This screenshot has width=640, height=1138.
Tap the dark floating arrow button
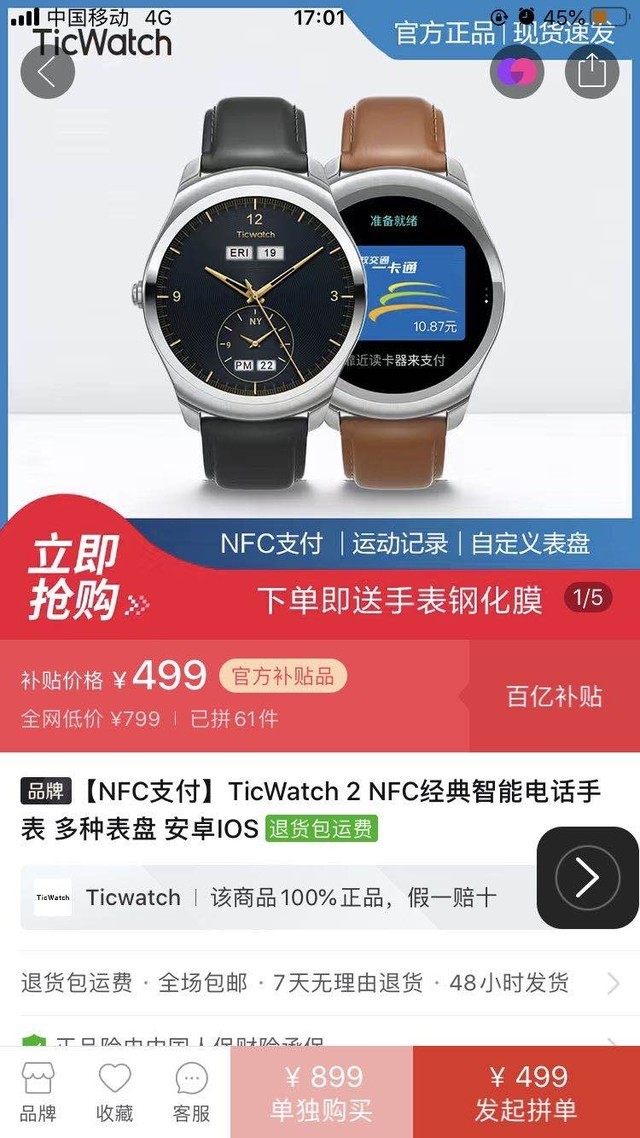click(x=587, y=877)
